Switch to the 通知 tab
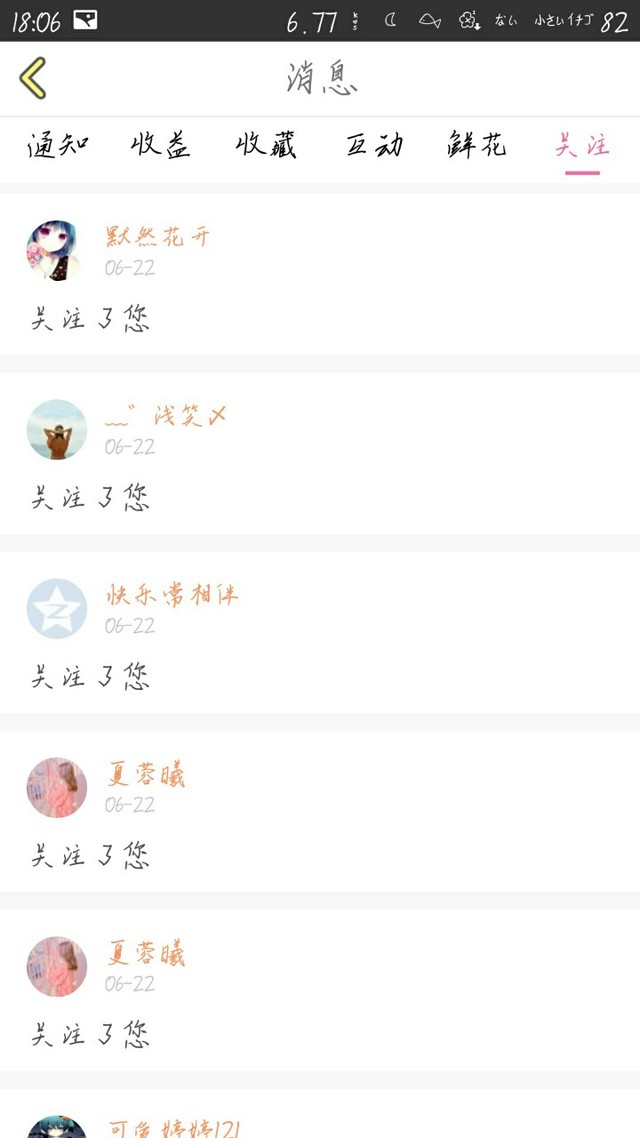The image size is (640, 1138). click(x=58, y=146)
